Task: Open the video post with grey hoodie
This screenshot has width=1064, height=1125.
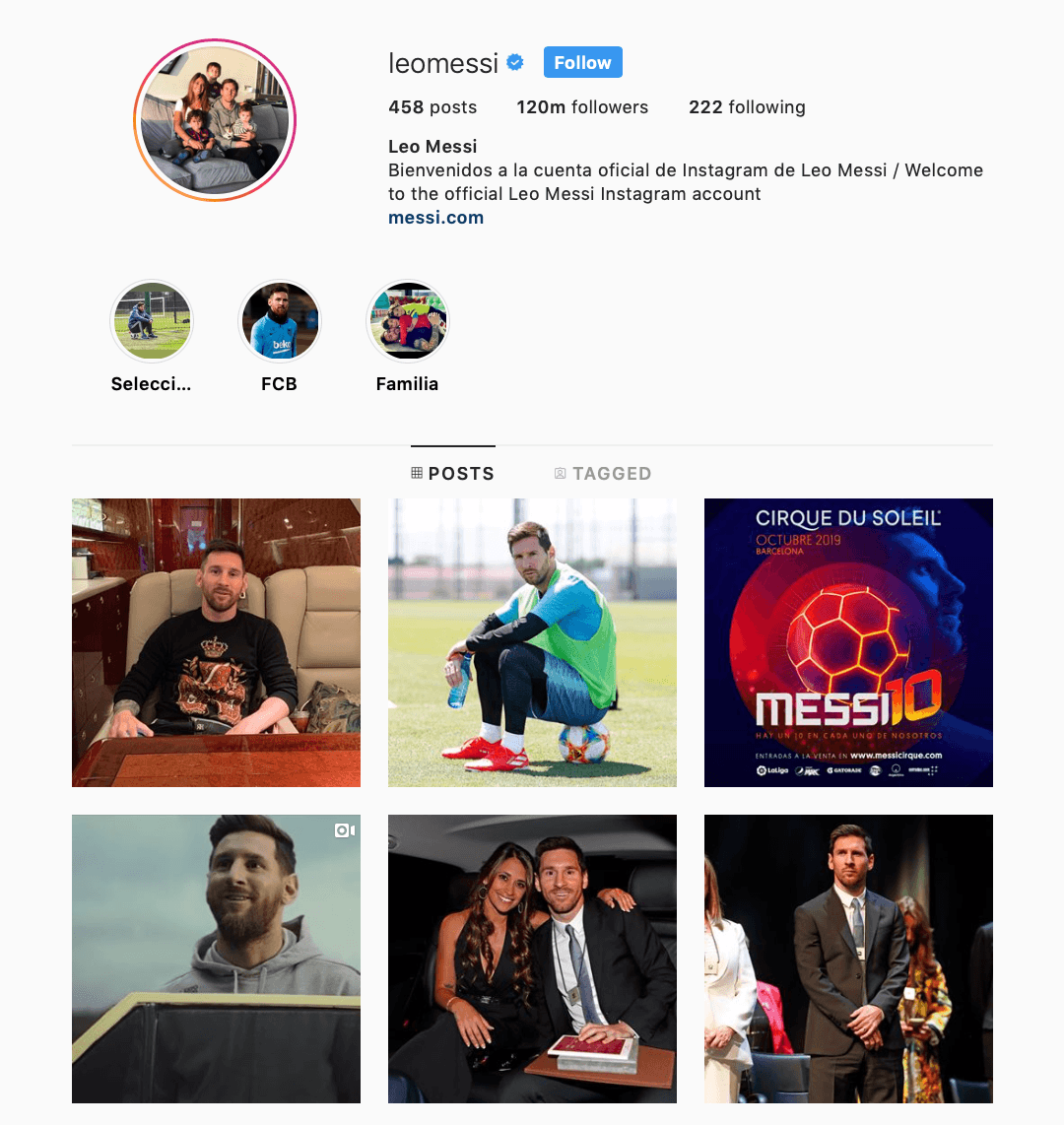Action: pos(216,959)
